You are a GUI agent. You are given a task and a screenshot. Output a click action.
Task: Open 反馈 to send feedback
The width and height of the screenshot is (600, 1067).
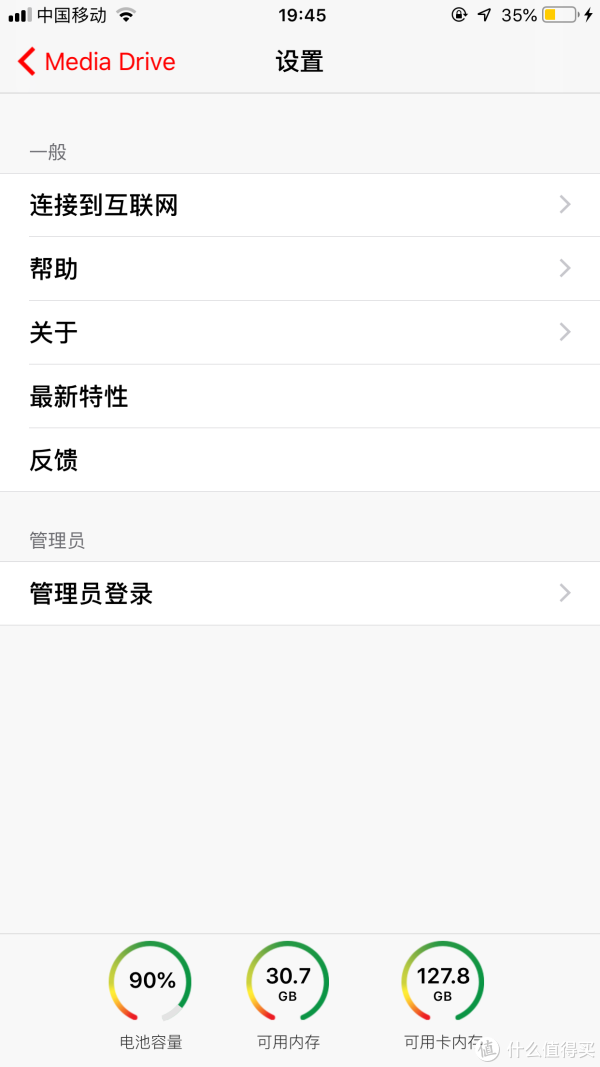300,460
